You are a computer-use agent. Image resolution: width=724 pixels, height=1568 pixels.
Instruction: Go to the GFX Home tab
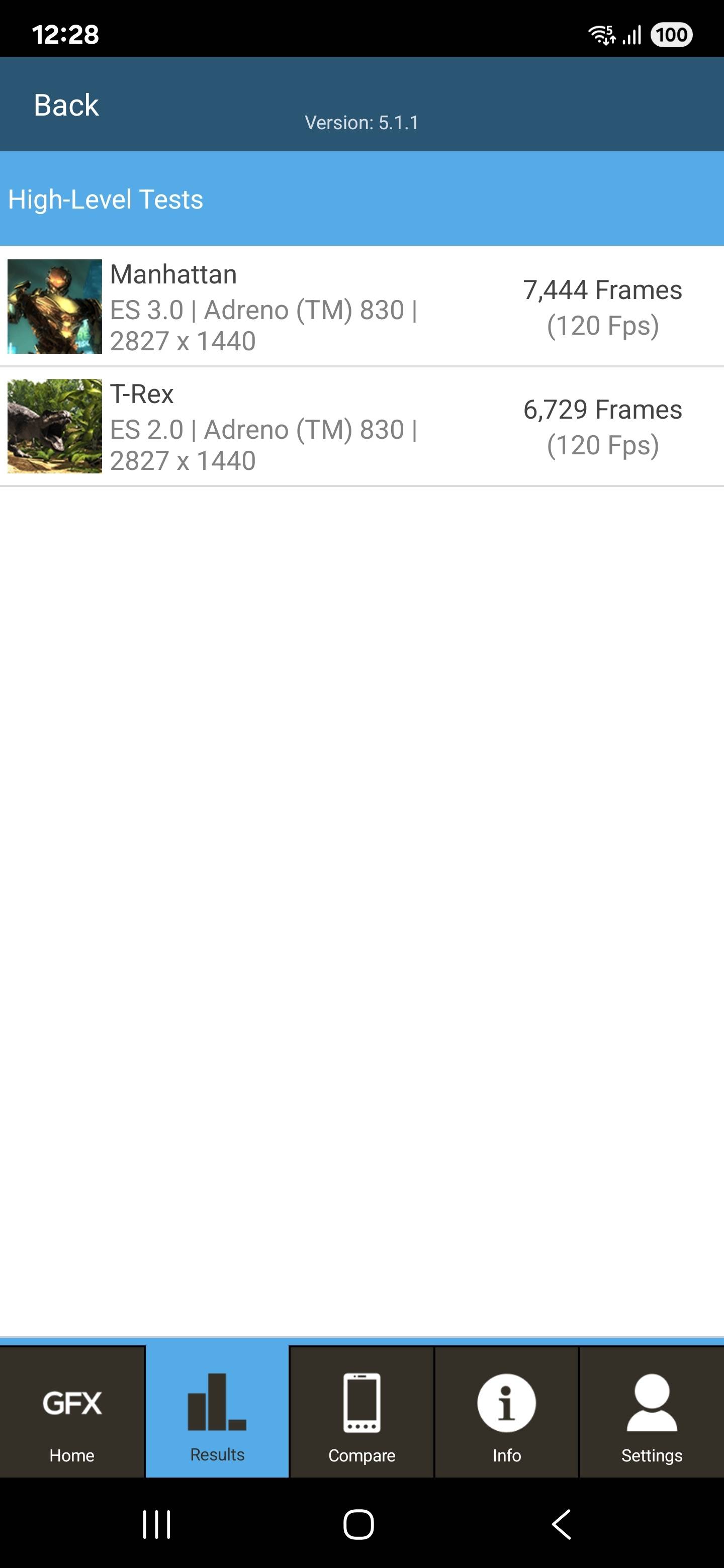pyautogui.click(x=72, y=1413)
